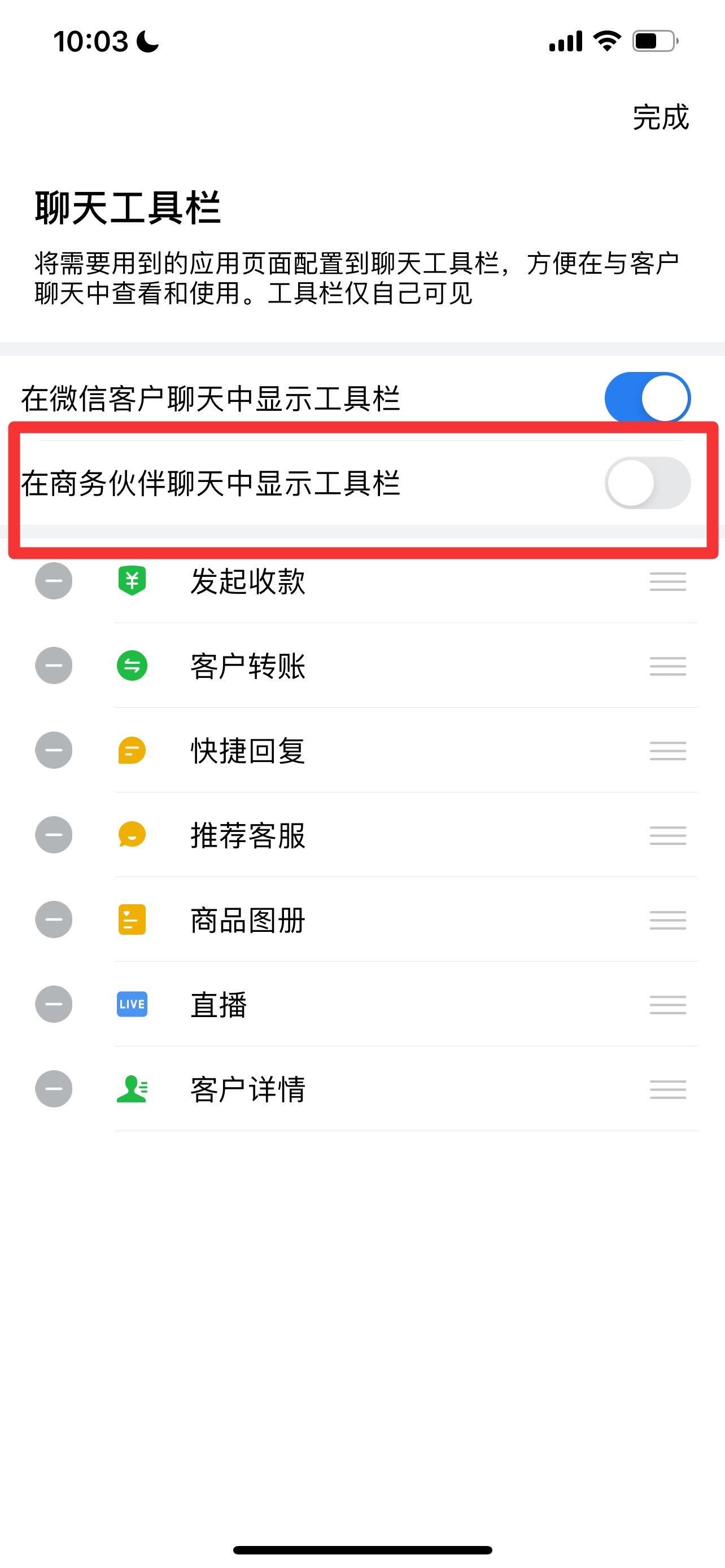The image size is (725, 1568).
Task: Disable 在微信客户聊天中显示工具栏 switch
Action: coord(647,398)
